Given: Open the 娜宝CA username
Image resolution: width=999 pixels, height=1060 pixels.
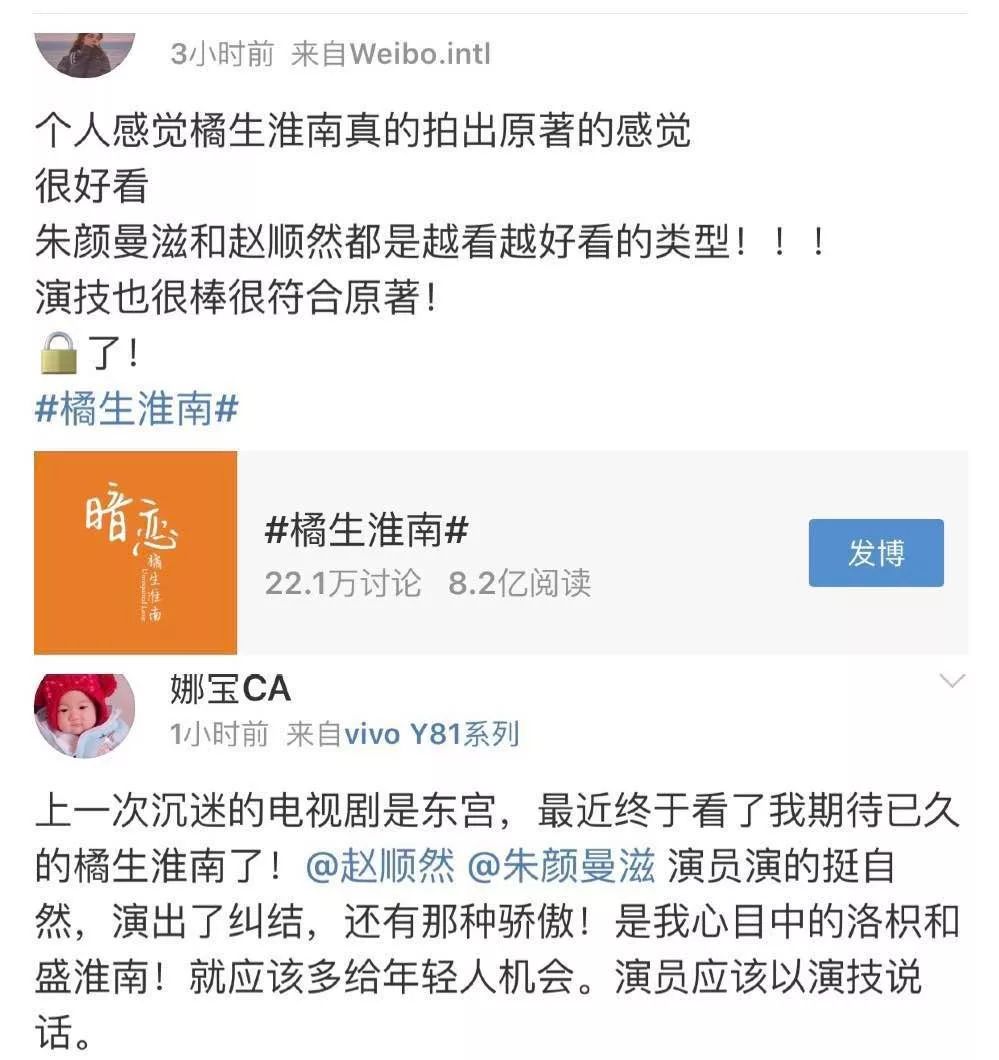Looking at the screenshot, I should click(x=230, y=689).
